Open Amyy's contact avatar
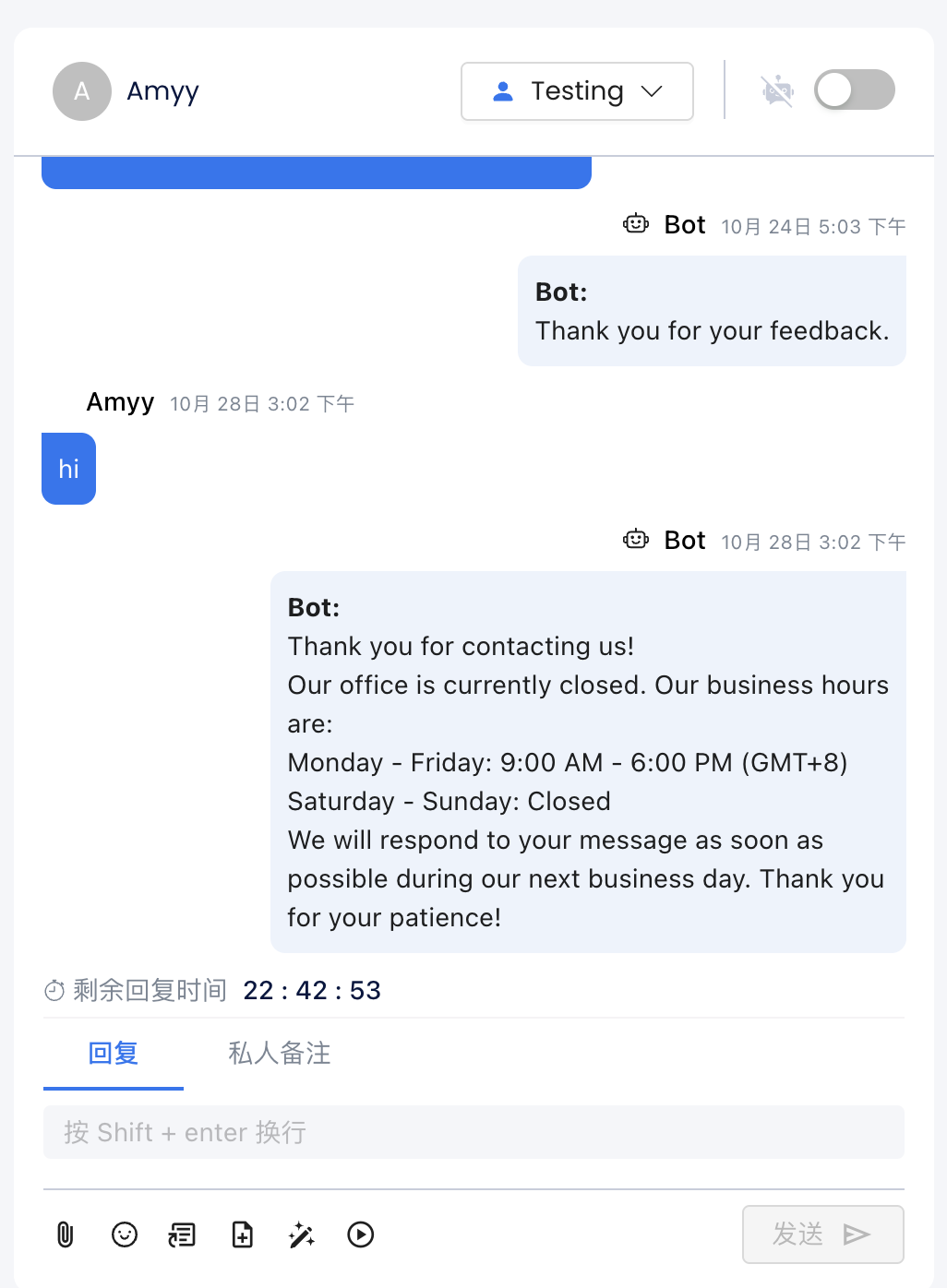Screen dimensions: 947x1288 tap(82, 91)
